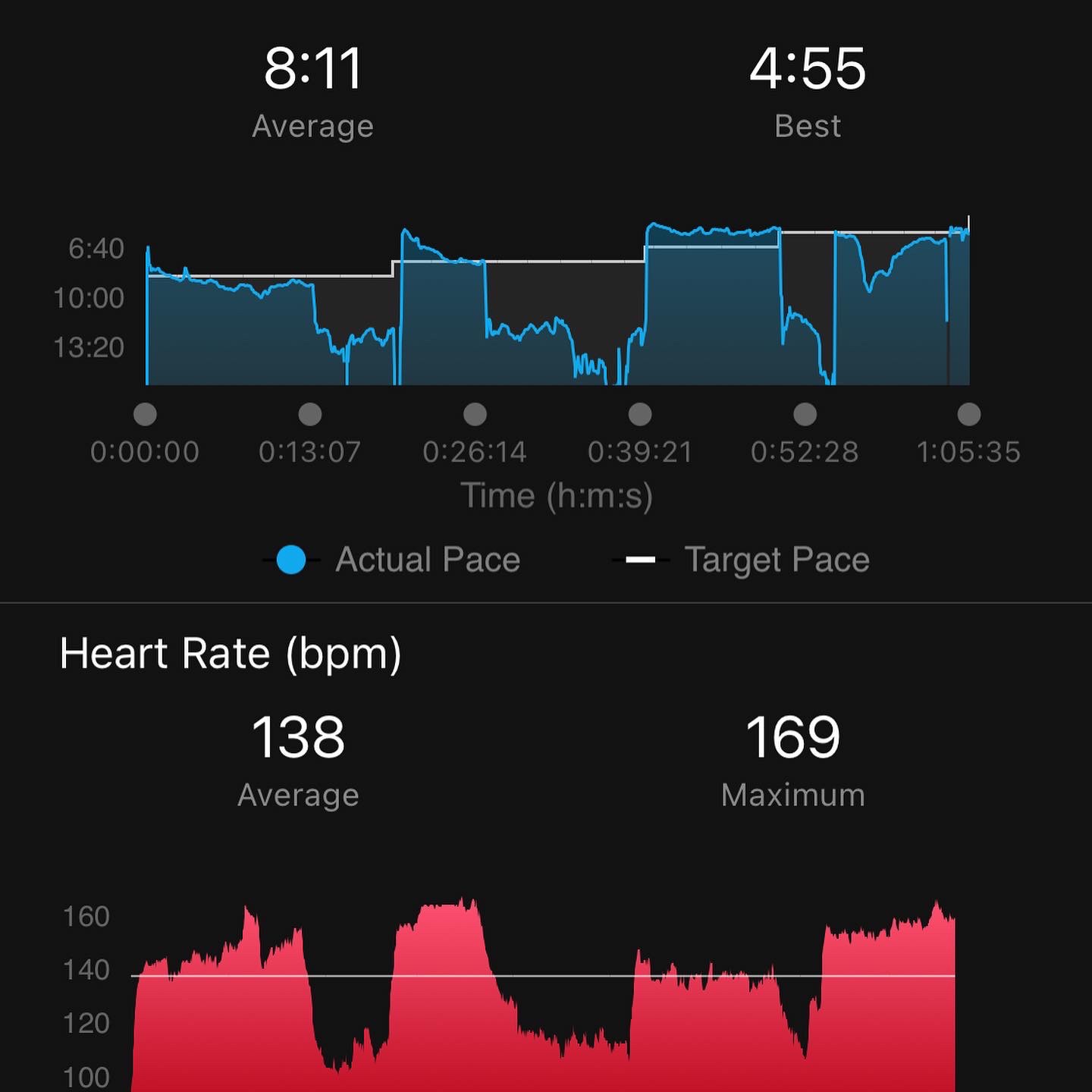This screenshot has height=1092, width=1092.
Task: Toggle the Target Pace legend series
Action: 741,560
